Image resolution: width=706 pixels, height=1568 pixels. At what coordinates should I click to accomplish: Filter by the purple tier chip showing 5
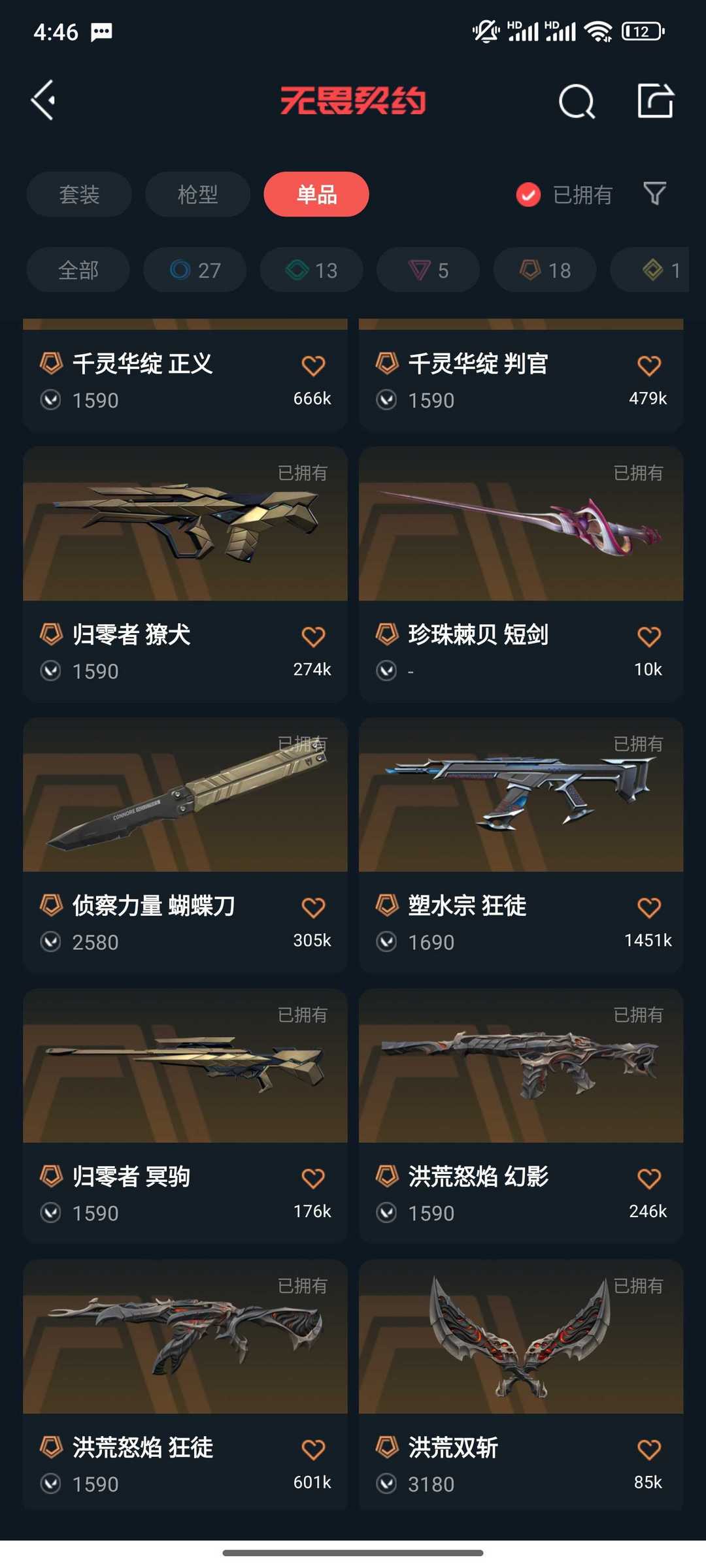(428, 270)
